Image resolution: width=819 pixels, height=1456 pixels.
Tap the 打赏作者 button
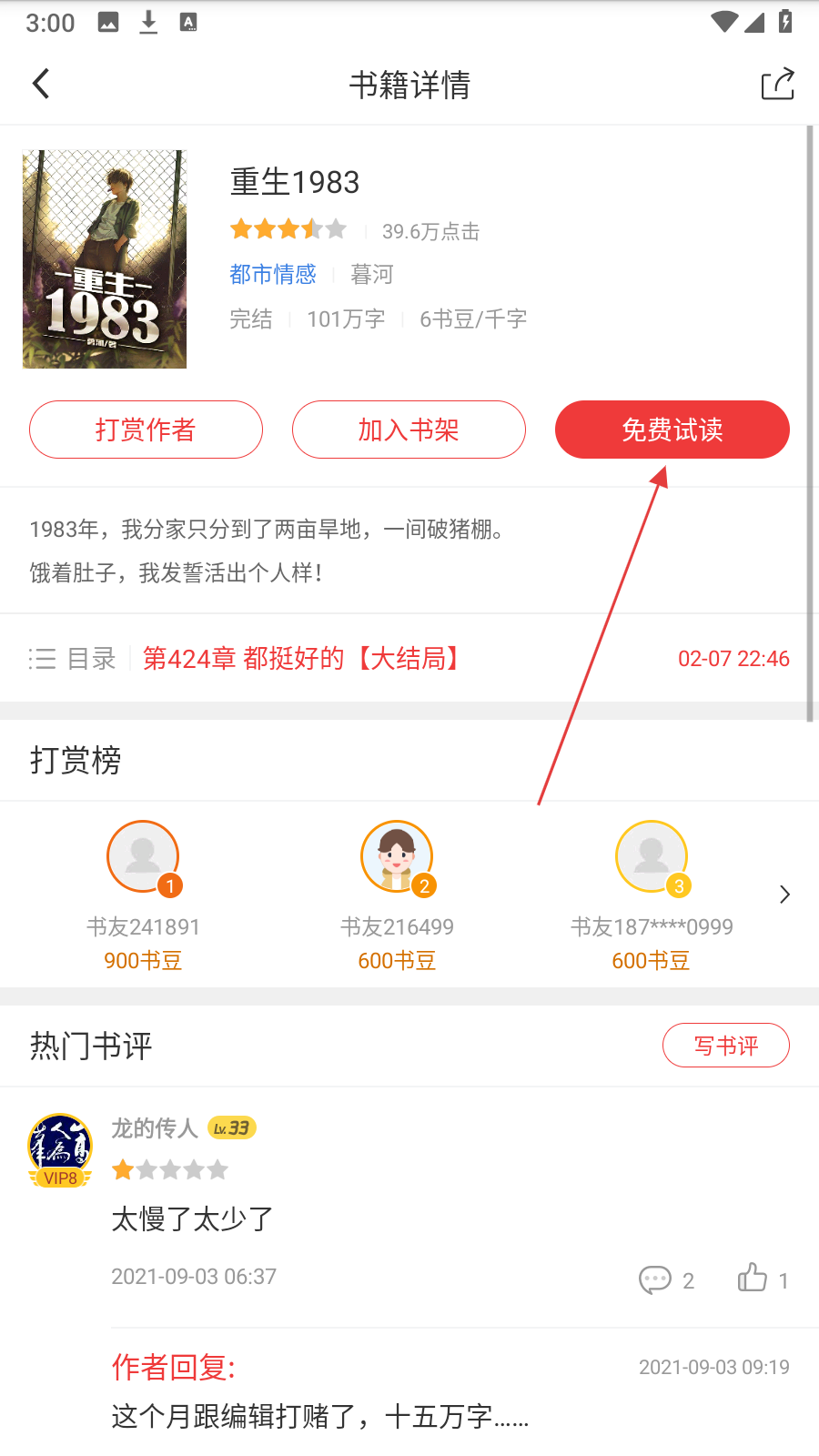point(146,430)
